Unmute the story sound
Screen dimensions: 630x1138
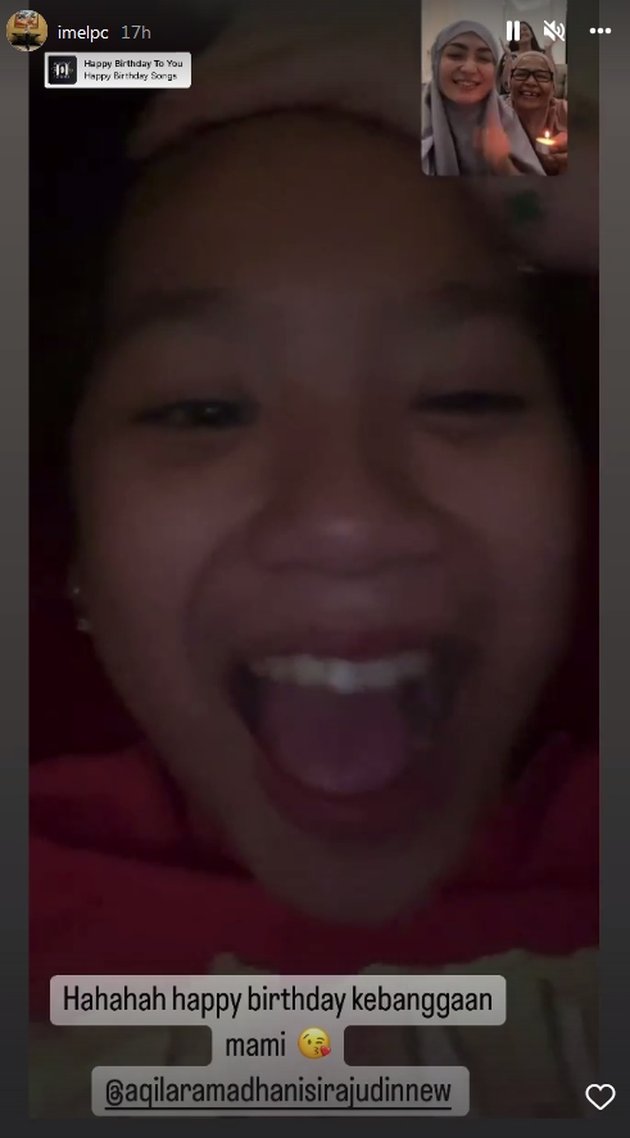point(553,31)
